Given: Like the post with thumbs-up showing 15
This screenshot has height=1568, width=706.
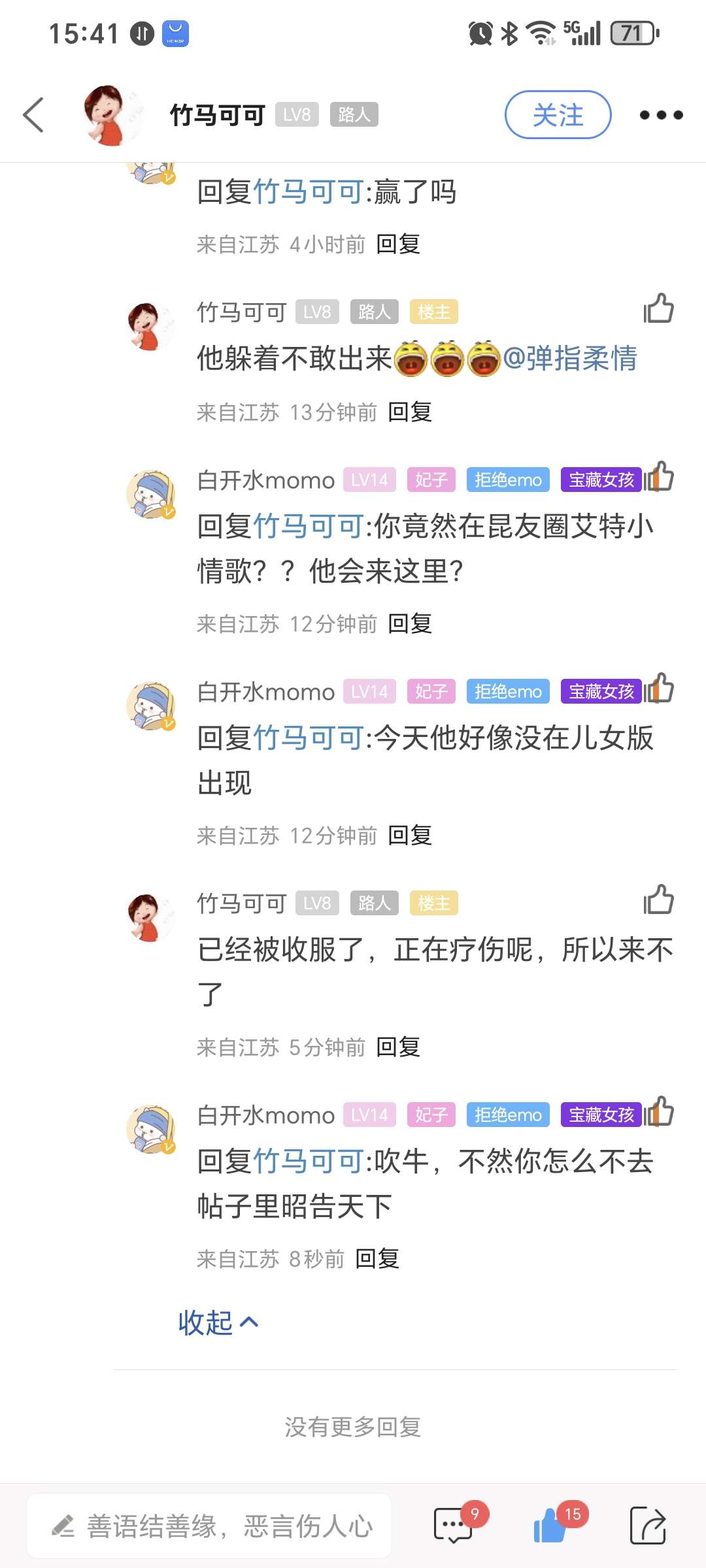Looking at the screenshot, I should point(550,1525).
